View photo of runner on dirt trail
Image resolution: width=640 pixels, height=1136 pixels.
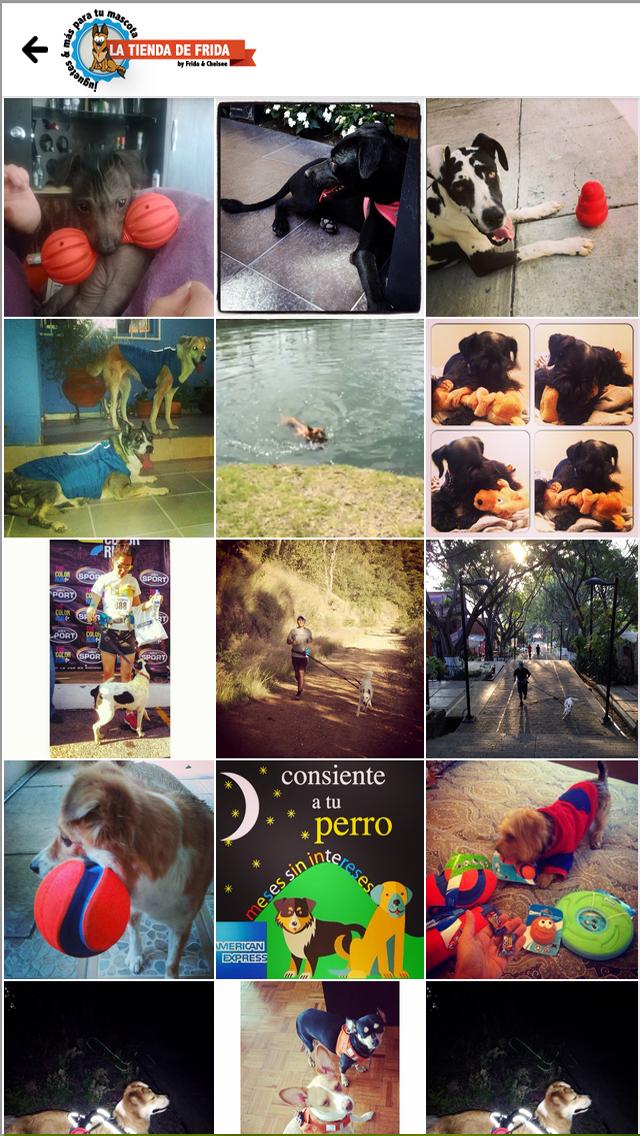click(x=320, y=648)
